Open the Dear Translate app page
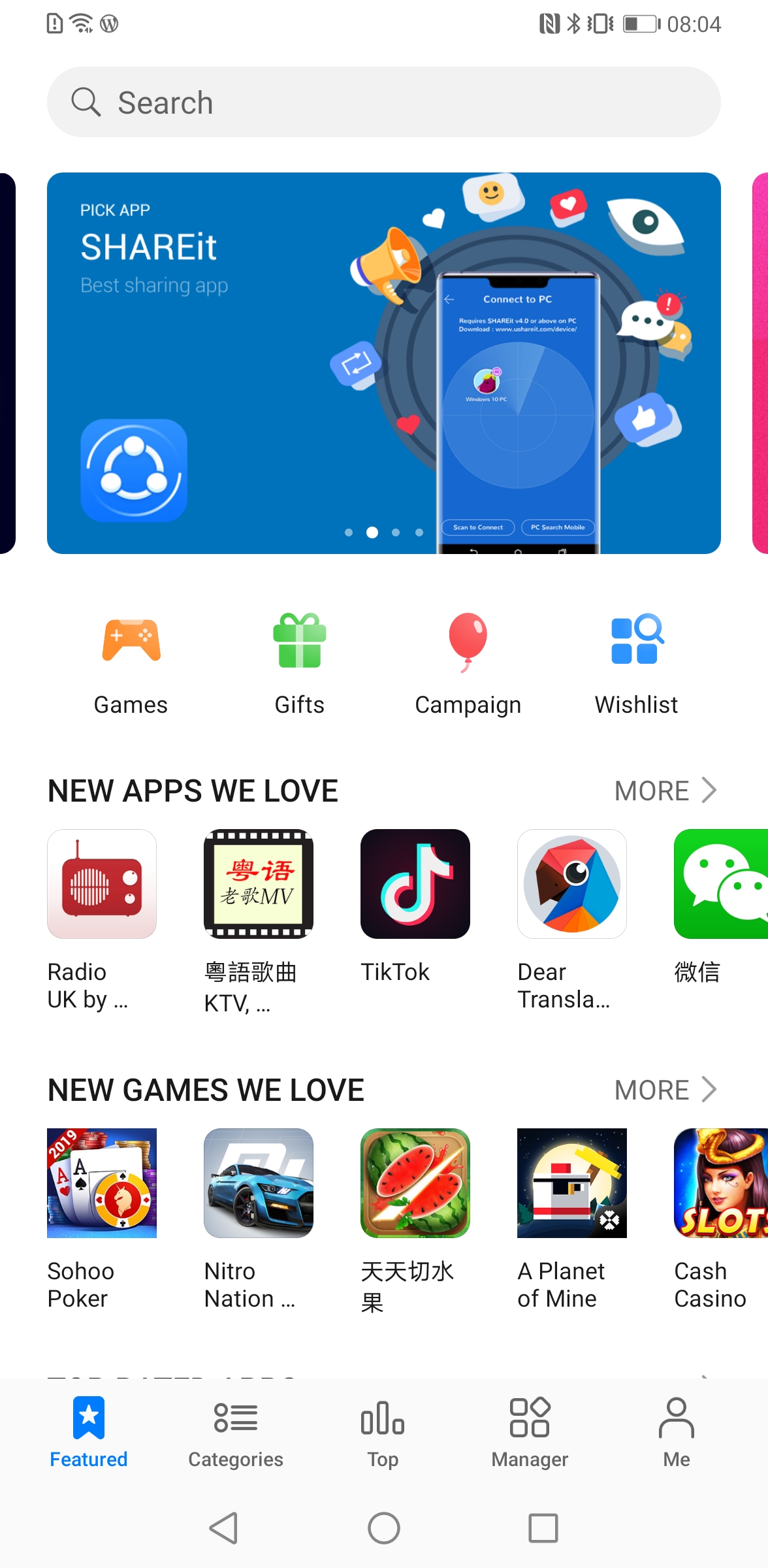The image size is (768, 1568). pos(572,921)
